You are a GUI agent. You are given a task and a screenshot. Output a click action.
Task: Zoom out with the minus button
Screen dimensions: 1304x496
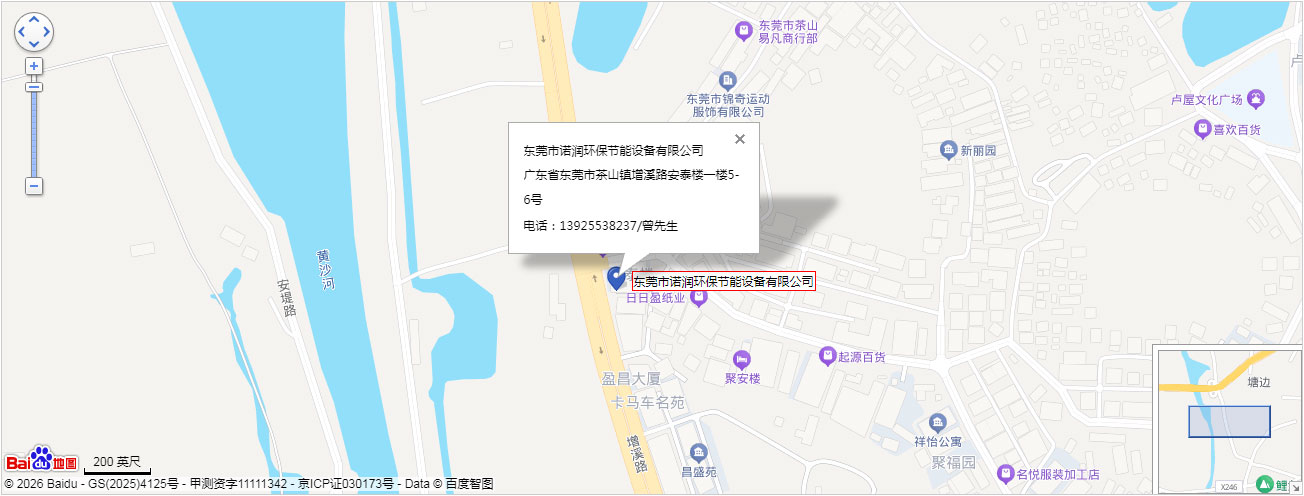(x=34, y=186)
